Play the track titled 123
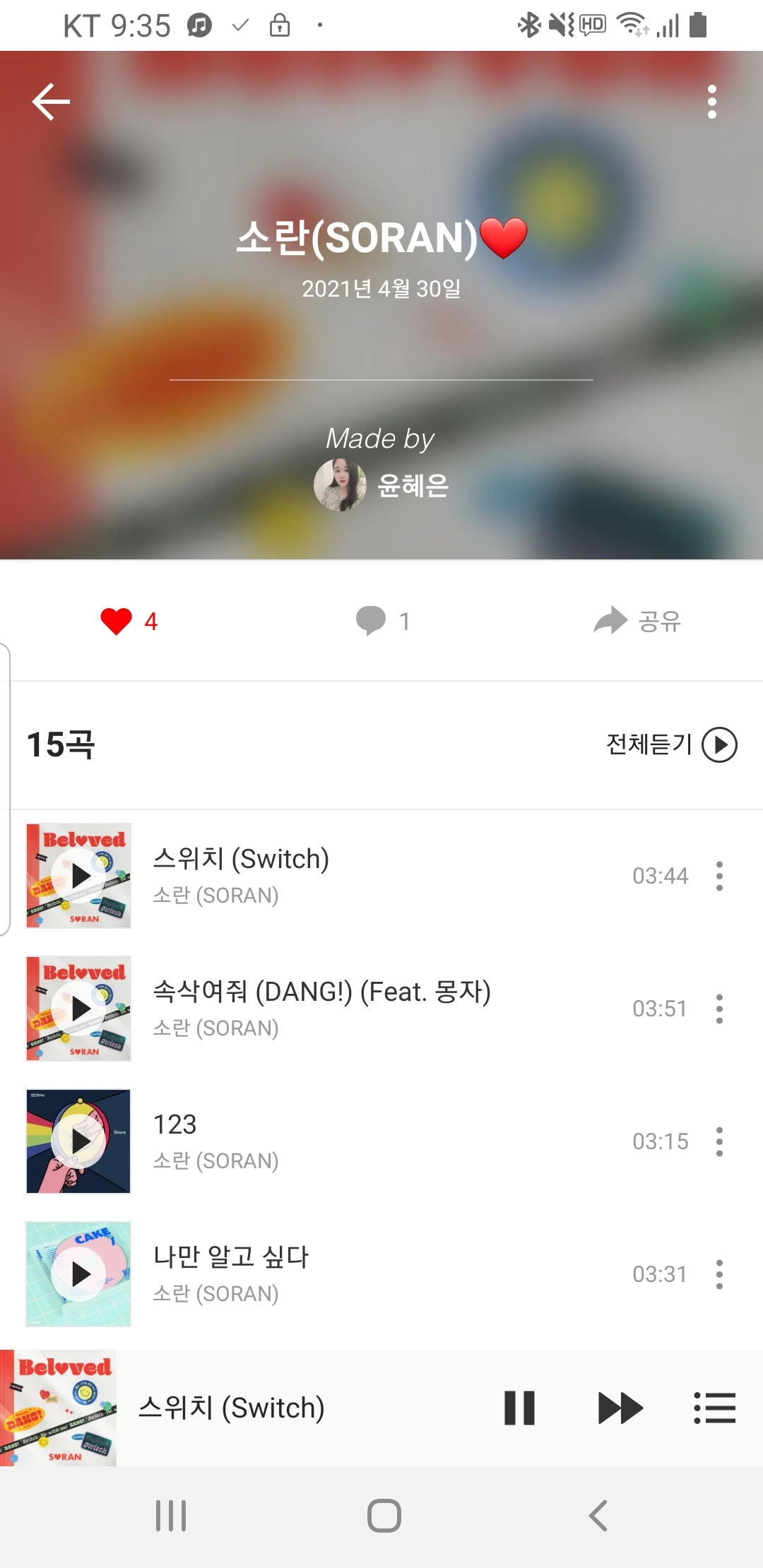 pos(79,1141)
